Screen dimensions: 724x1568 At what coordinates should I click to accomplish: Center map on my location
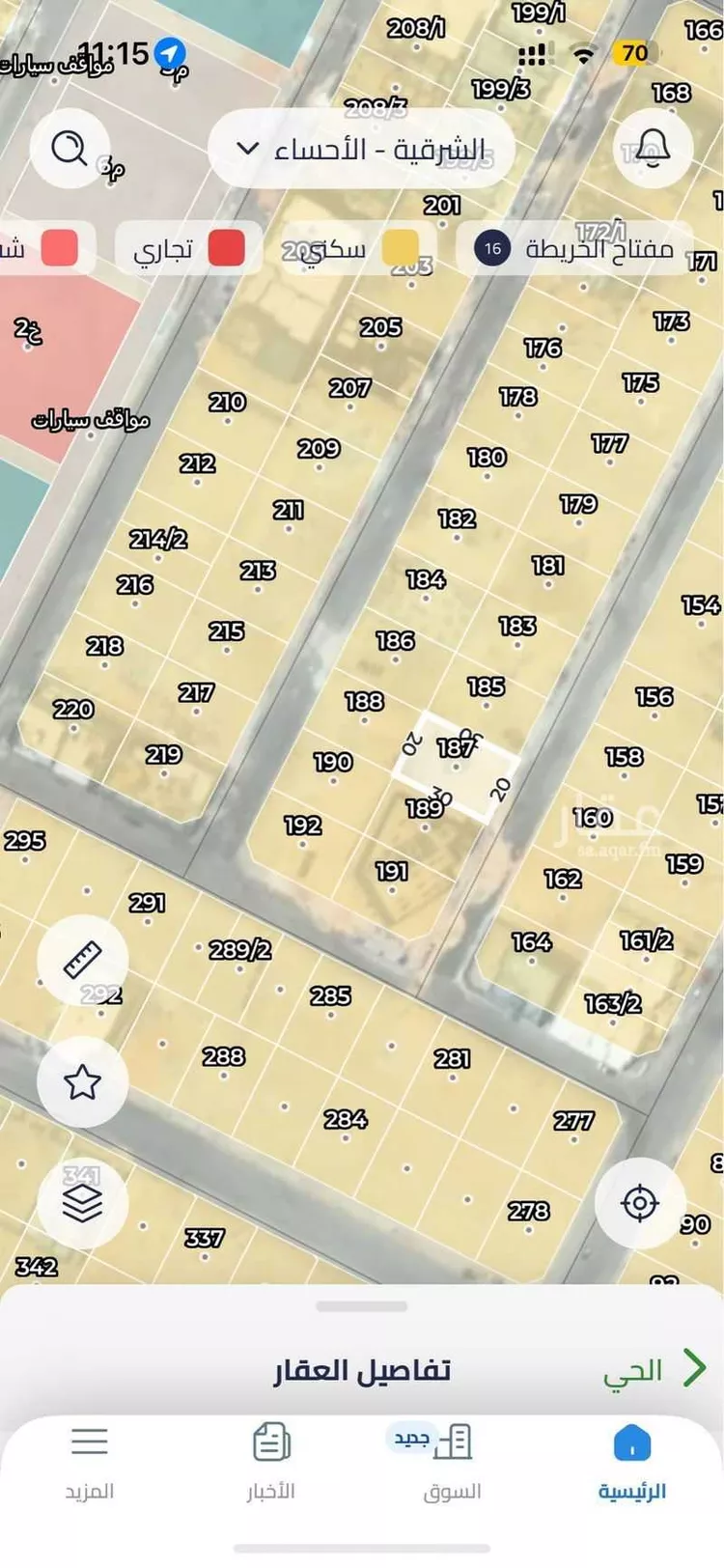(640, 1203)
